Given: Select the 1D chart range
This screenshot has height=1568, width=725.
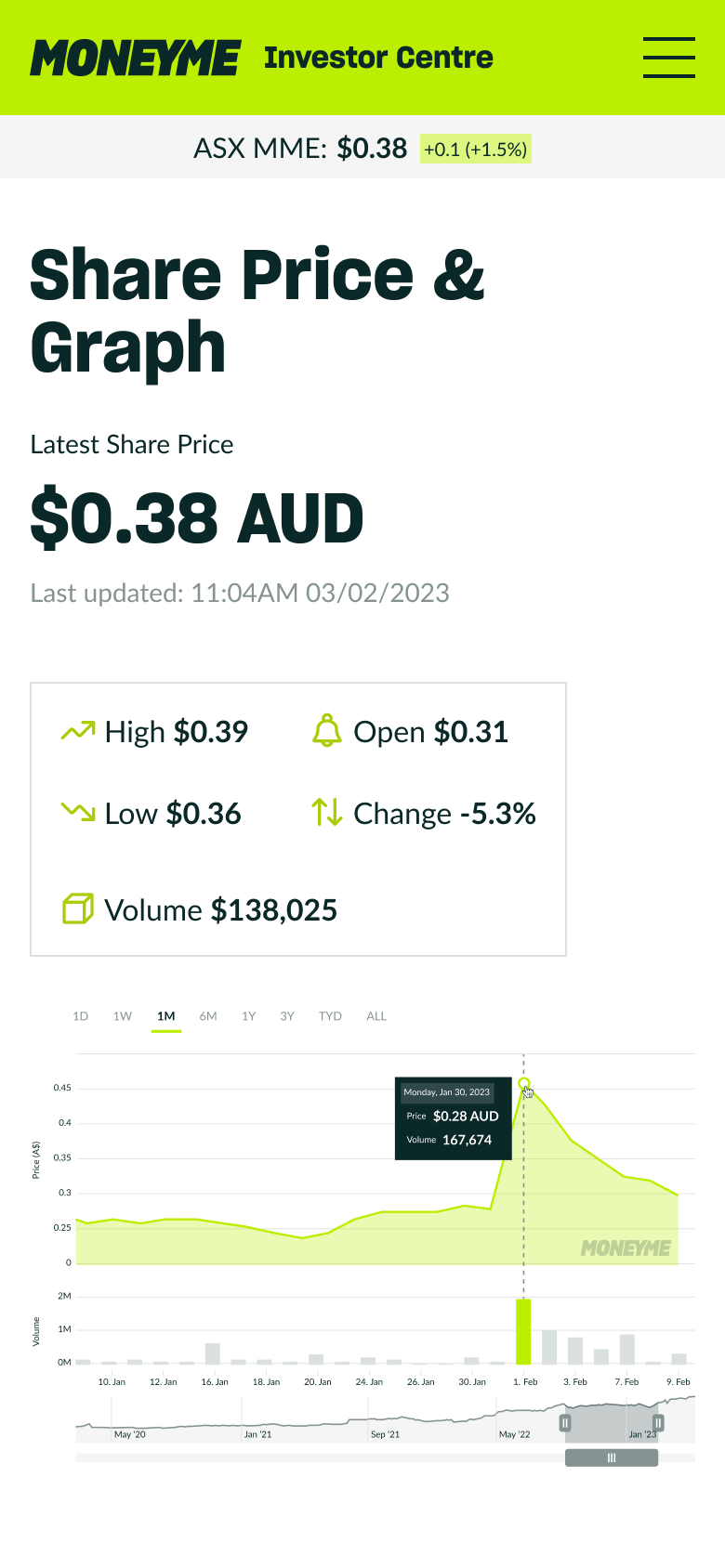Looking at the screenshot, I should [x=81, y=1016].
